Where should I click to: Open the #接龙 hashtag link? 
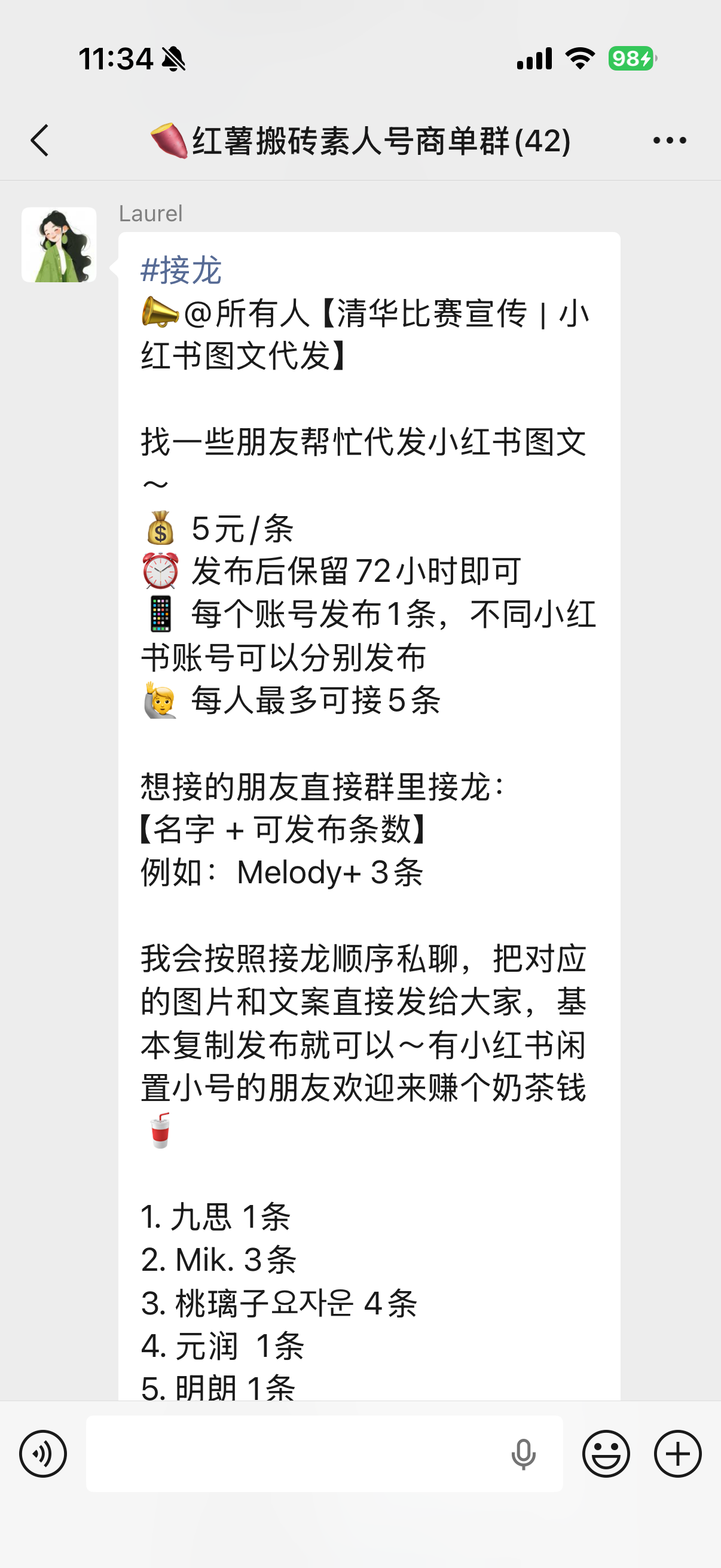click(x=181, y=270)
